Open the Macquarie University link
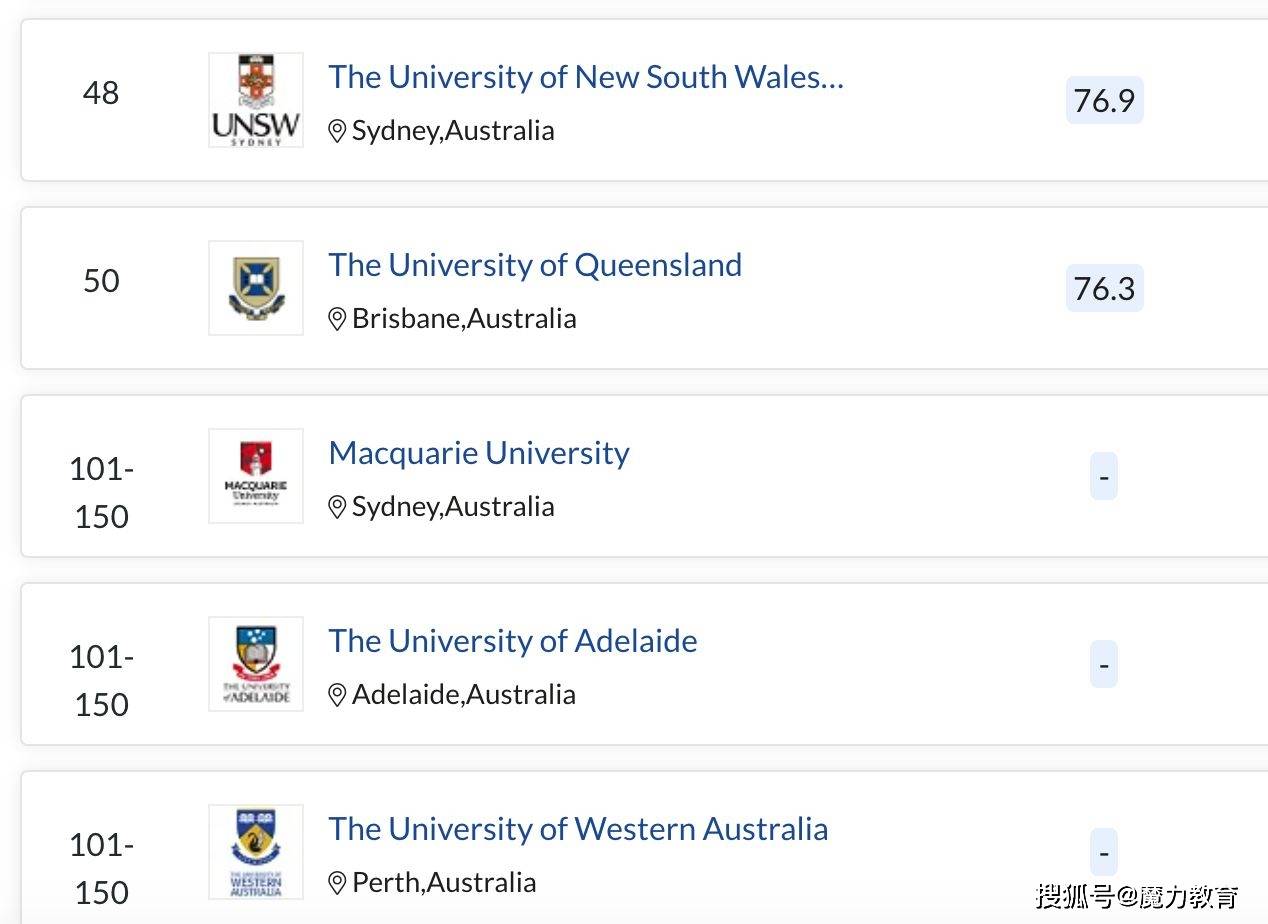This screenshot has width=1268, height=924. click(x=479, y=453)
